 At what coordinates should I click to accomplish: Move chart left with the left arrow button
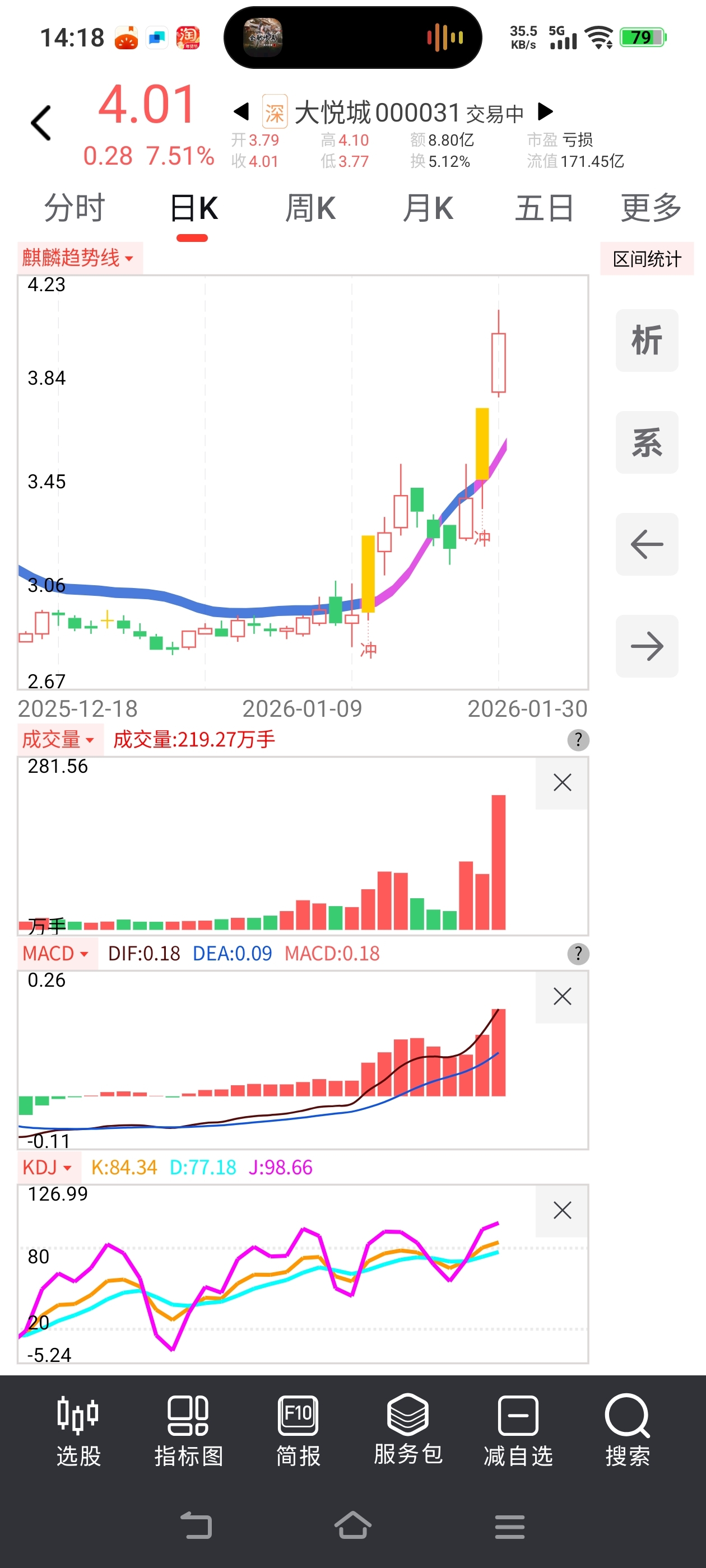[646, 544]
